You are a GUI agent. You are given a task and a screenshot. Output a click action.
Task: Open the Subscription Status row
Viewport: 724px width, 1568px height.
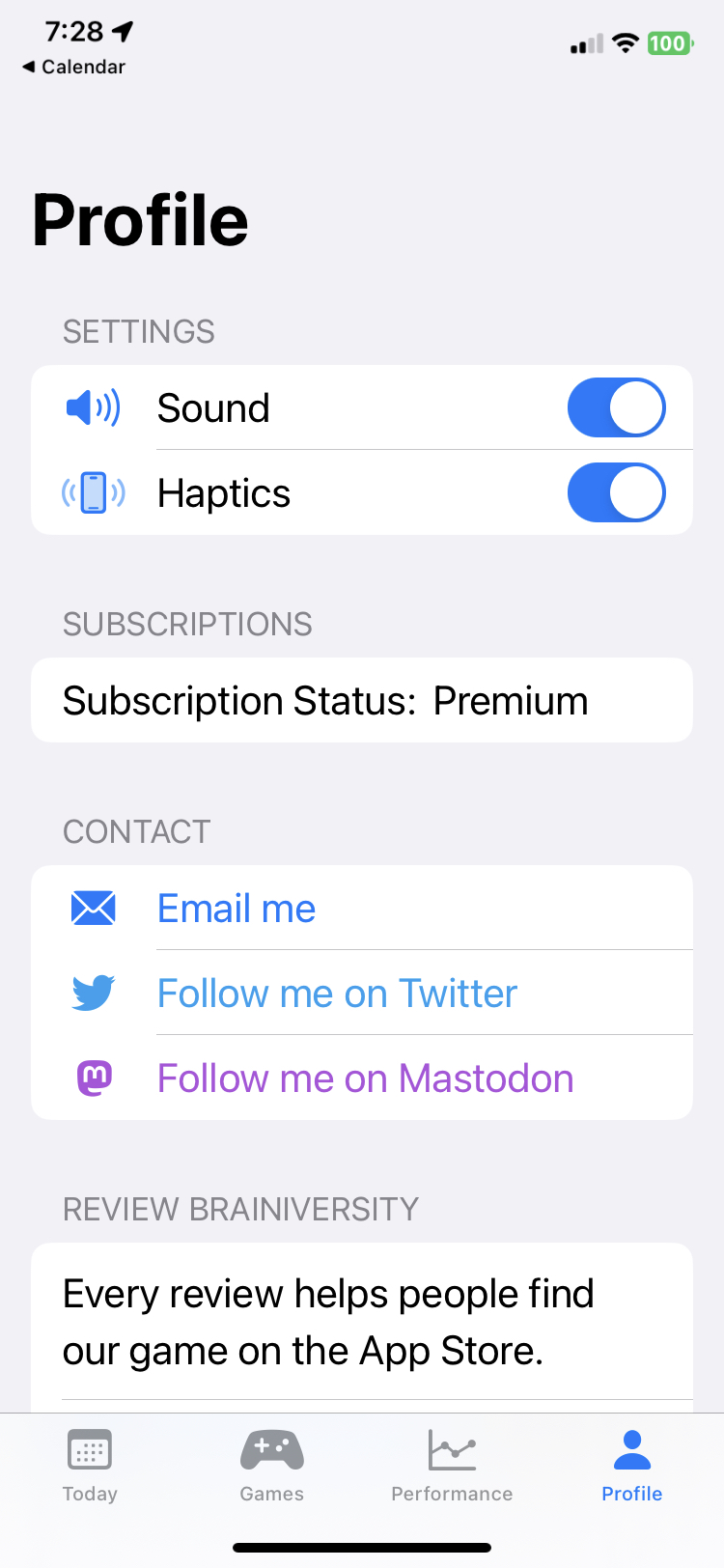[361, 701]
